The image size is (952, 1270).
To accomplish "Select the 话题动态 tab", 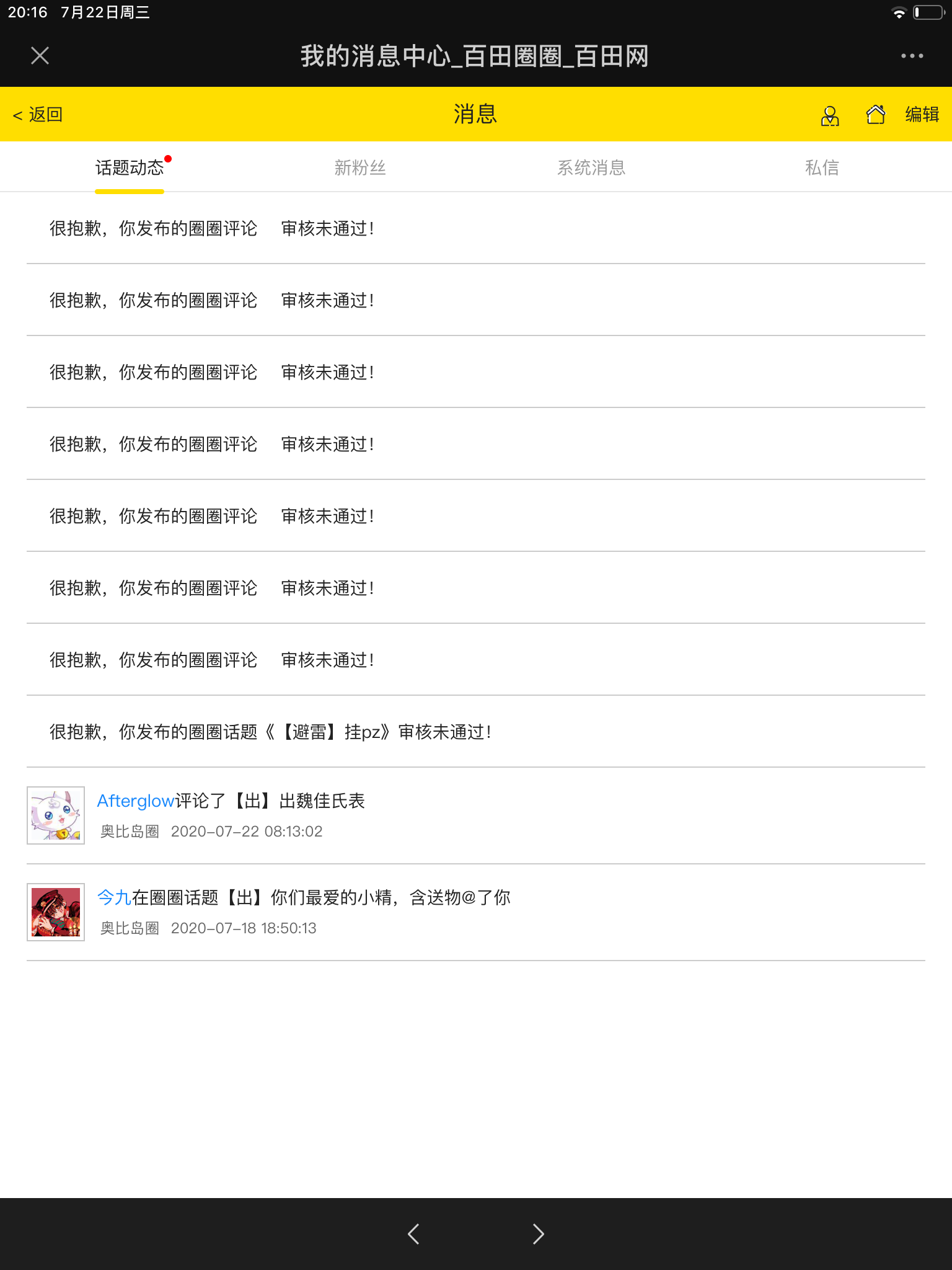I will pos(130,167).
